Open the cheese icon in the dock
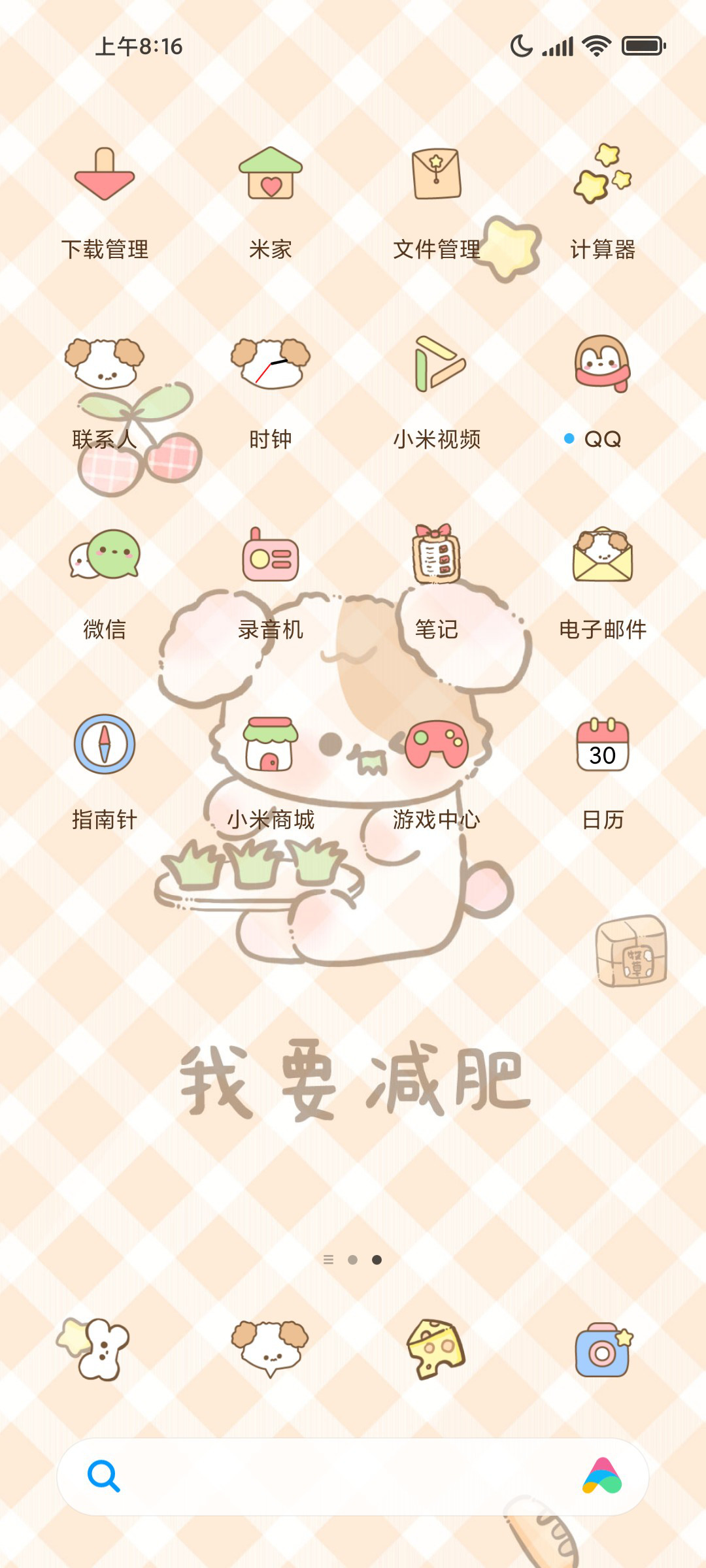The image size is (706, 1568). coord(437,1349)
